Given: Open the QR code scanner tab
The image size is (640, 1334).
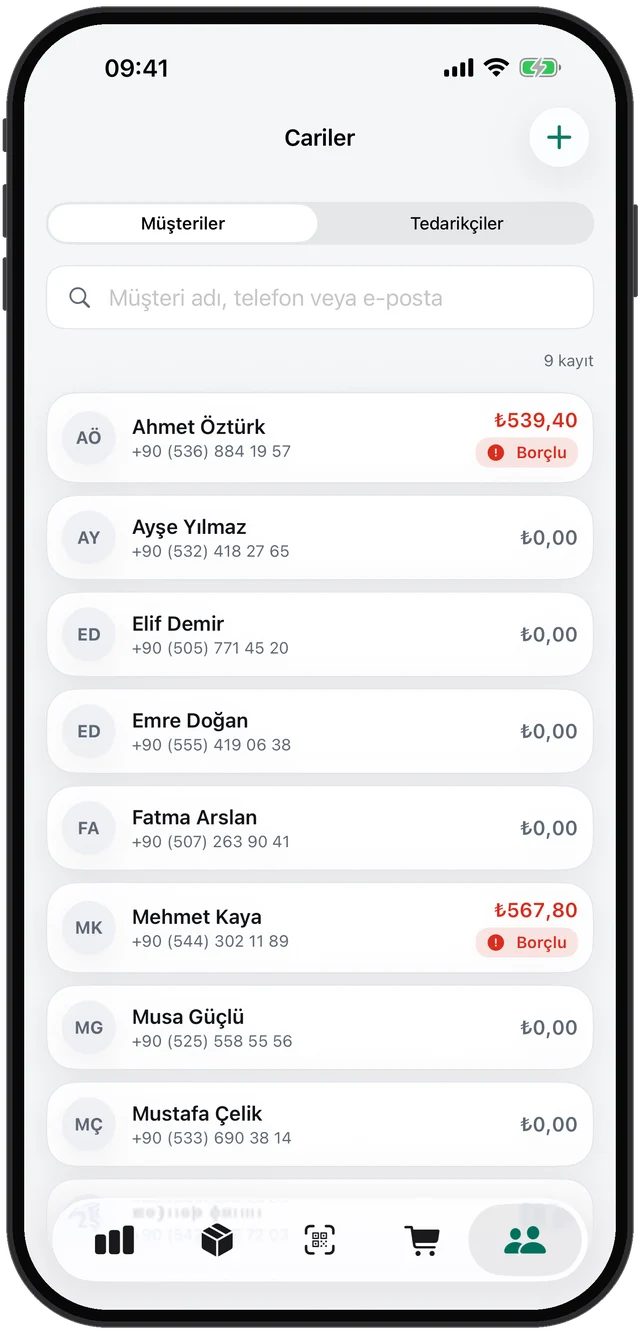Looking at the screenshot, I should click(319, 1241).
